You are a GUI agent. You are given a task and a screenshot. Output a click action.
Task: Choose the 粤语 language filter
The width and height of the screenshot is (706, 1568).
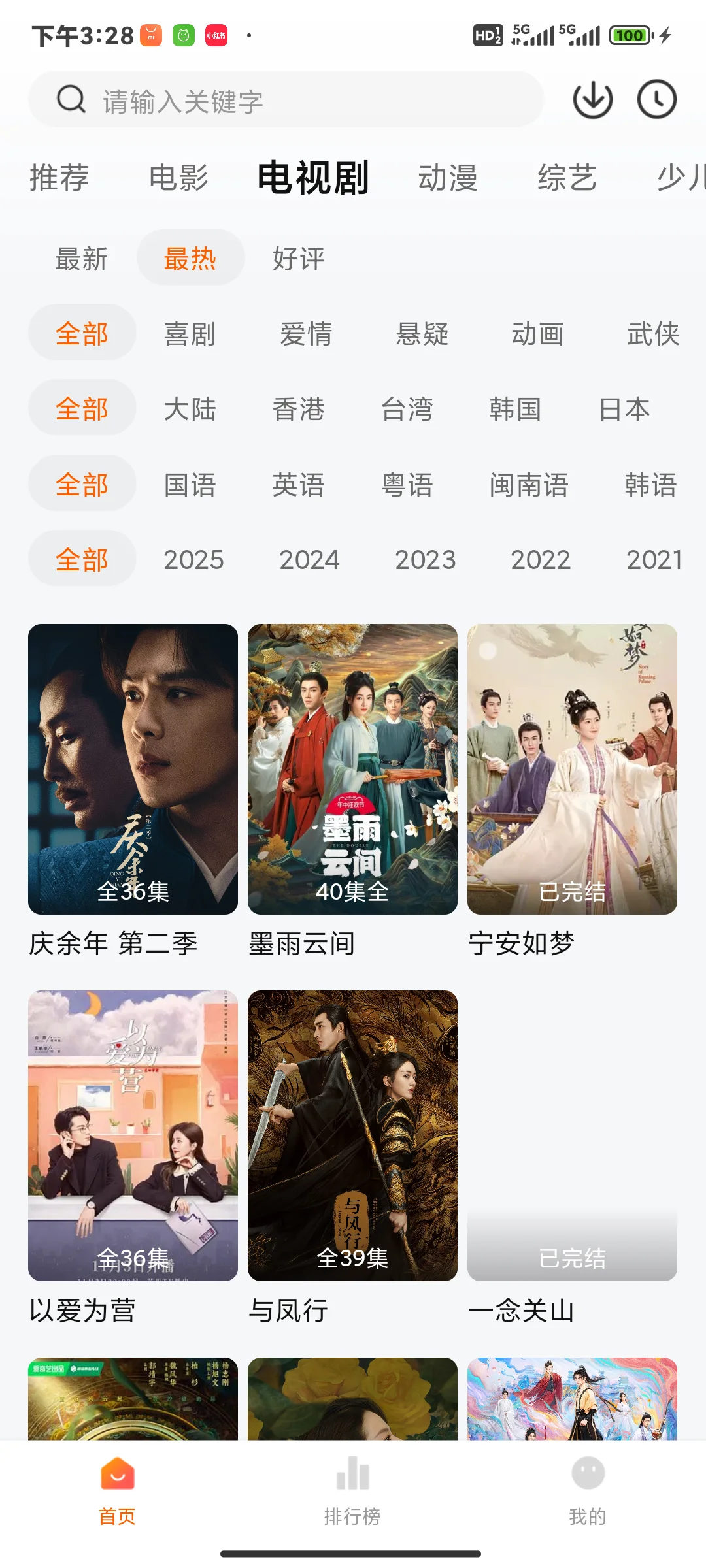point(407,485)
